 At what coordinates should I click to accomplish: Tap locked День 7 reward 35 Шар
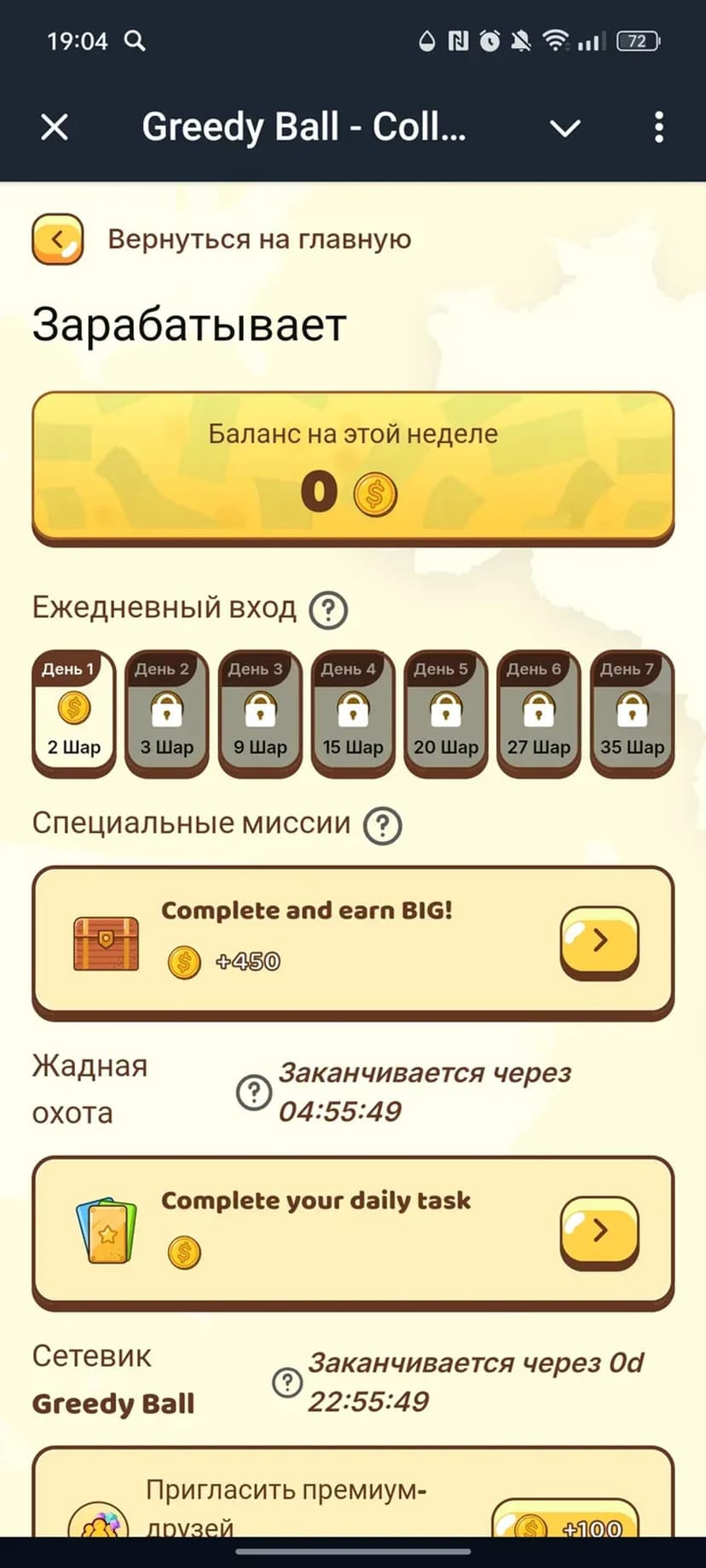(x=632, y=714)
